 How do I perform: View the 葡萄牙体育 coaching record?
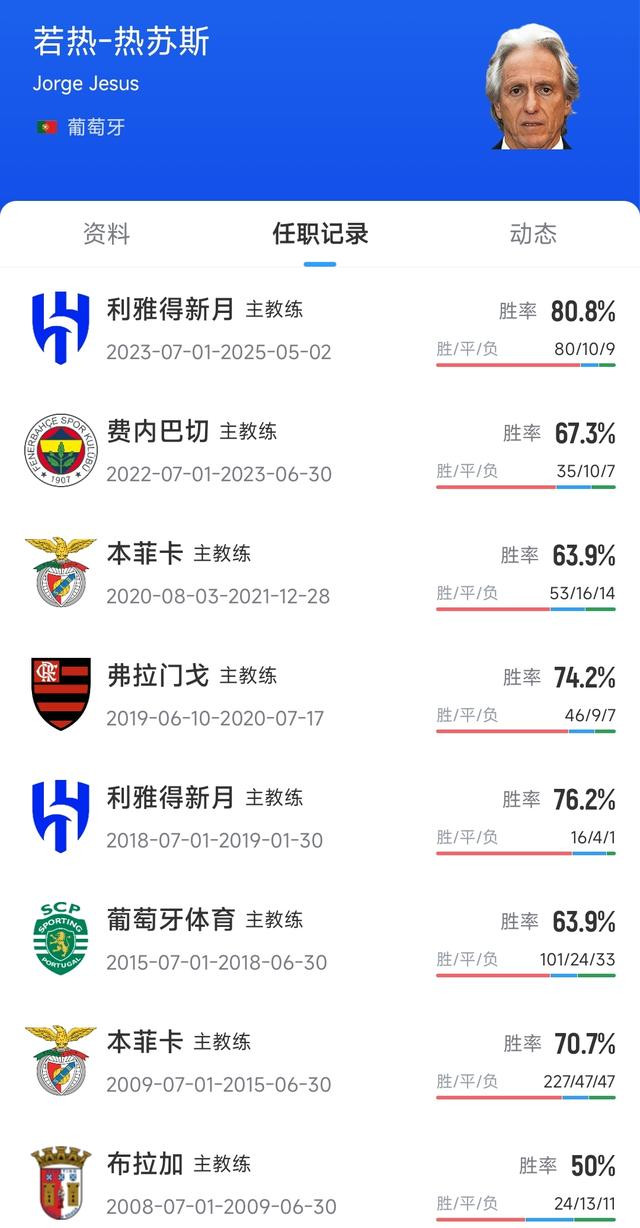[320, 939]
